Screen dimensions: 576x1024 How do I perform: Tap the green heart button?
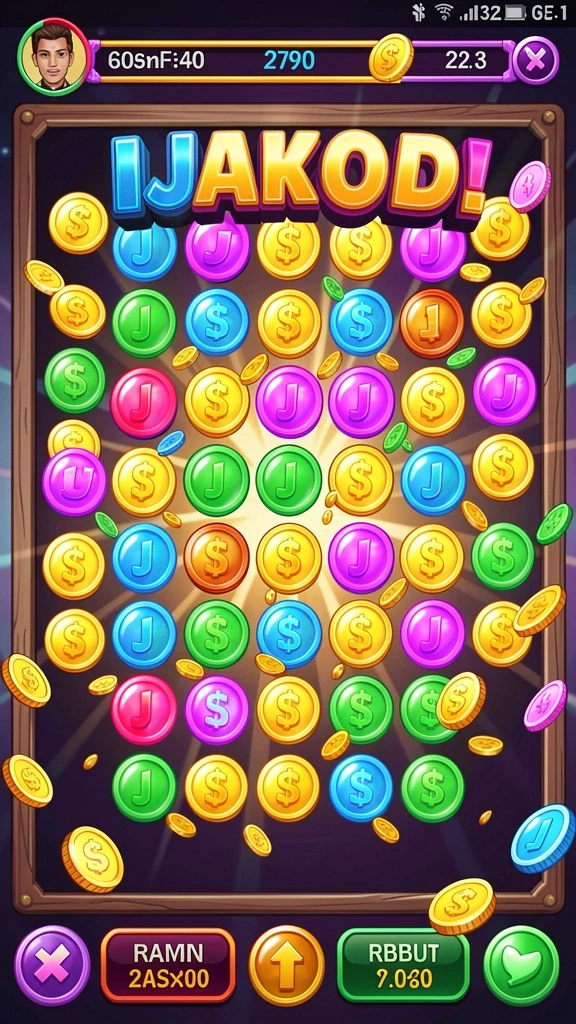pos(521,965)
